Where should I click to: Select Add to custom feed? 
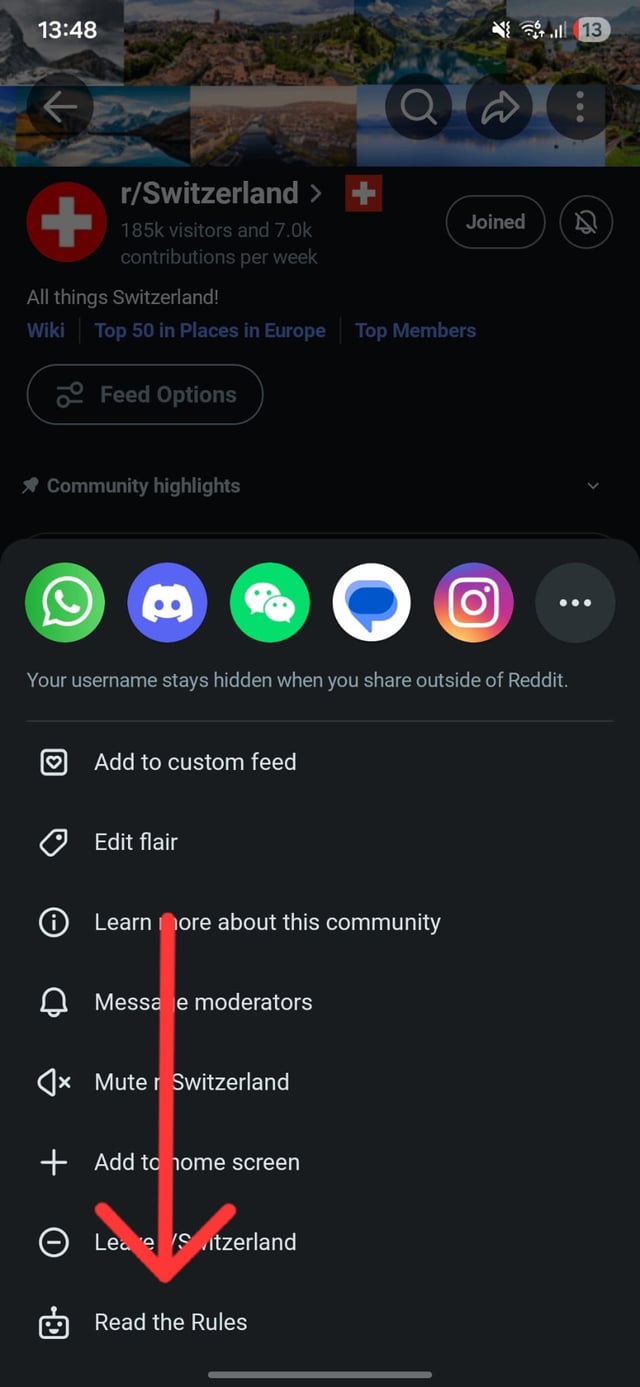pos(195,762)
